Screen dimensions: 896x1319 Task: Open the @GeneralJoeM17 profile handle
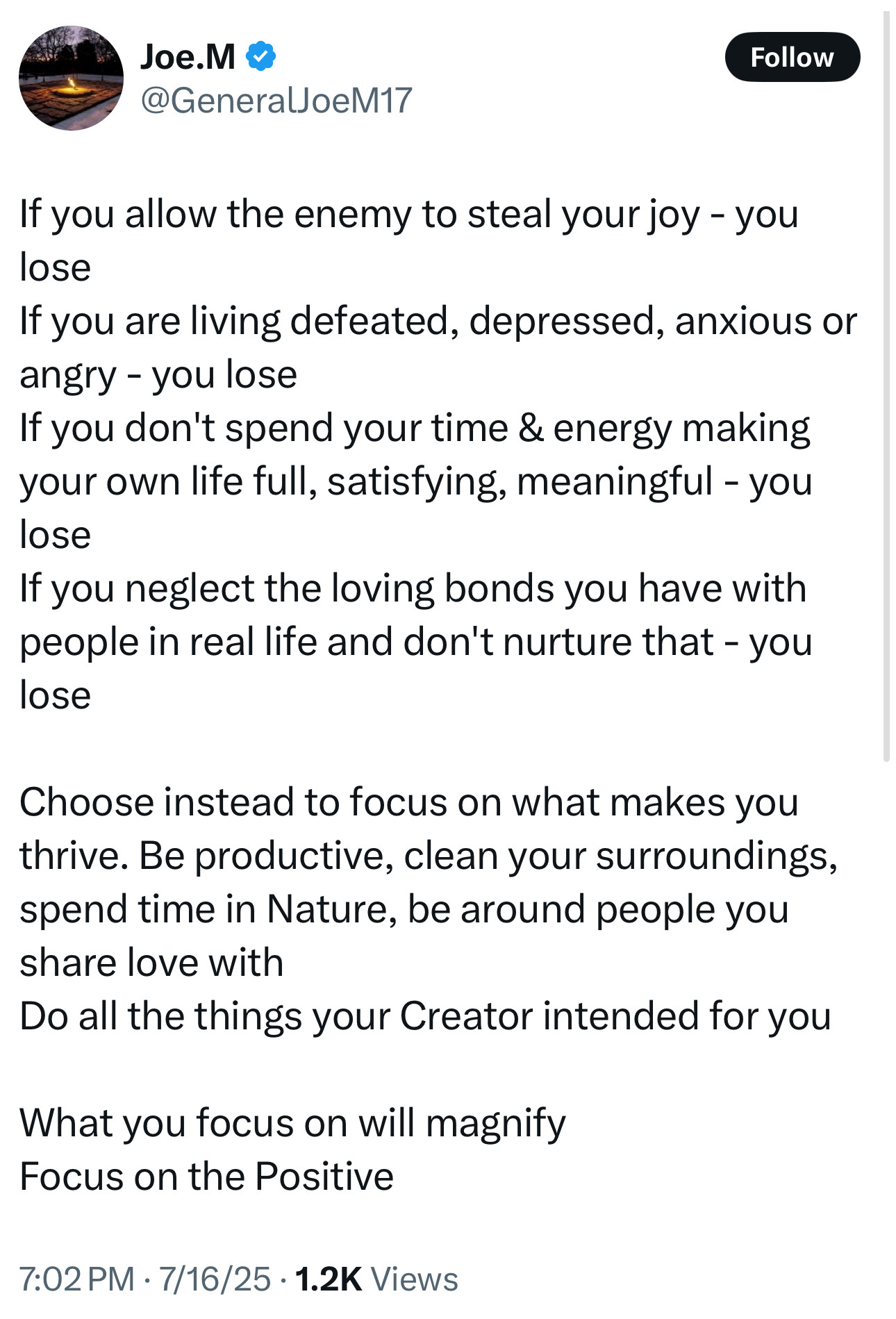(x=276, y=100)
